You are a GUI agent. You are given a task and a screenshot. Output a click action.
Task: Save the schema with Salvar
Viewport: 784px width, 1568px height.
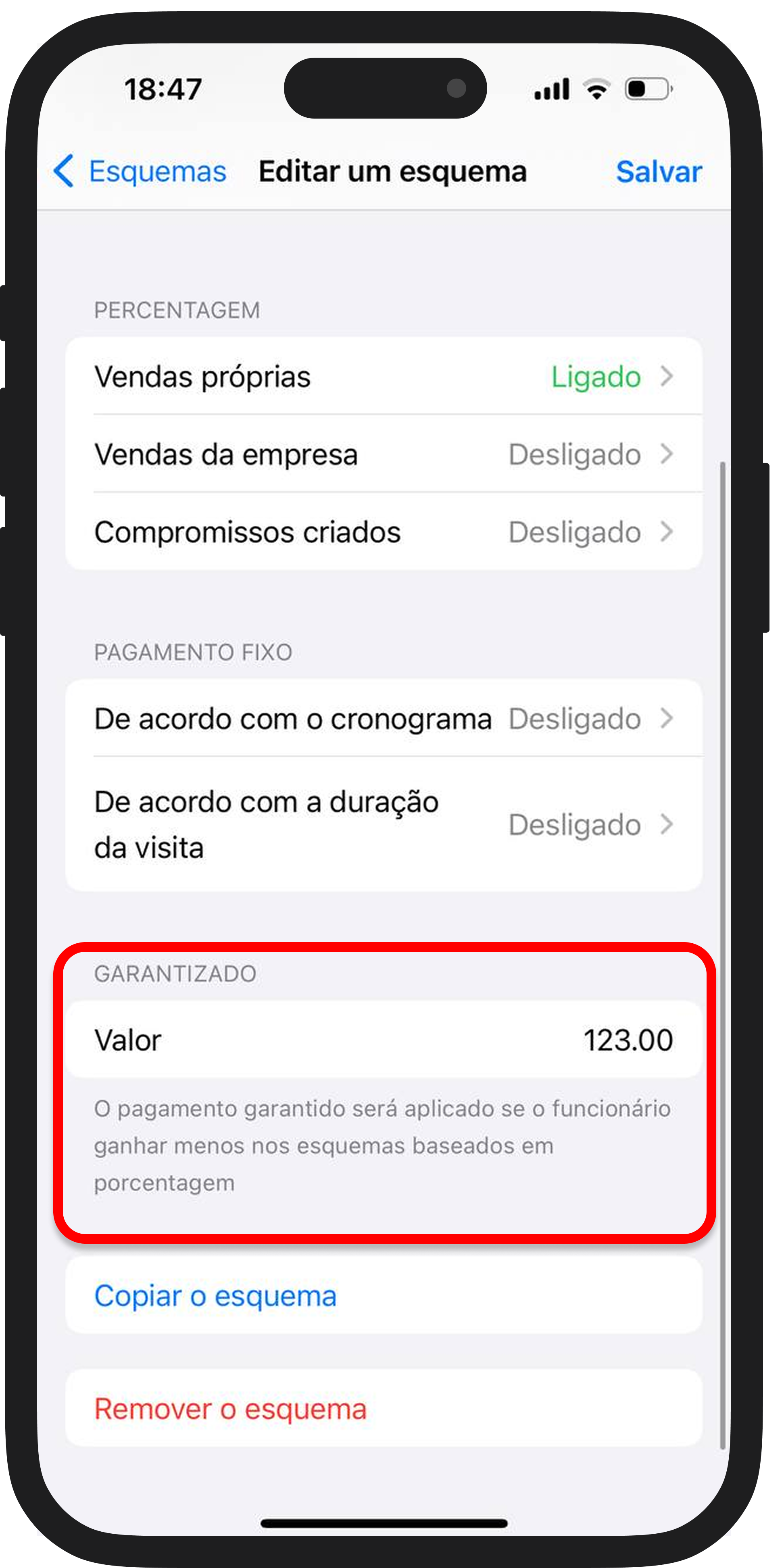coord(658,172)
